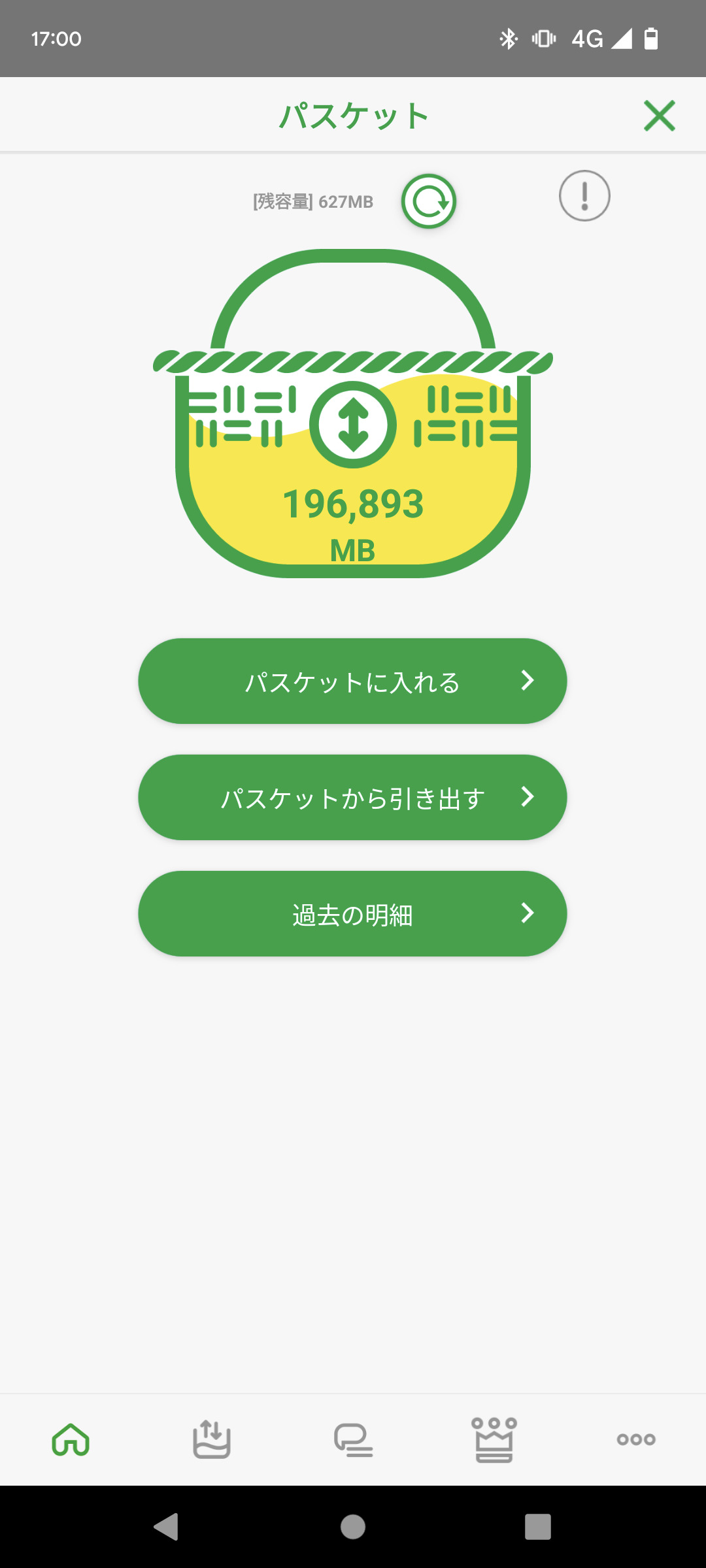Go back using system back button
Screen dimensions: 706x1568
tap(166, 1527)
